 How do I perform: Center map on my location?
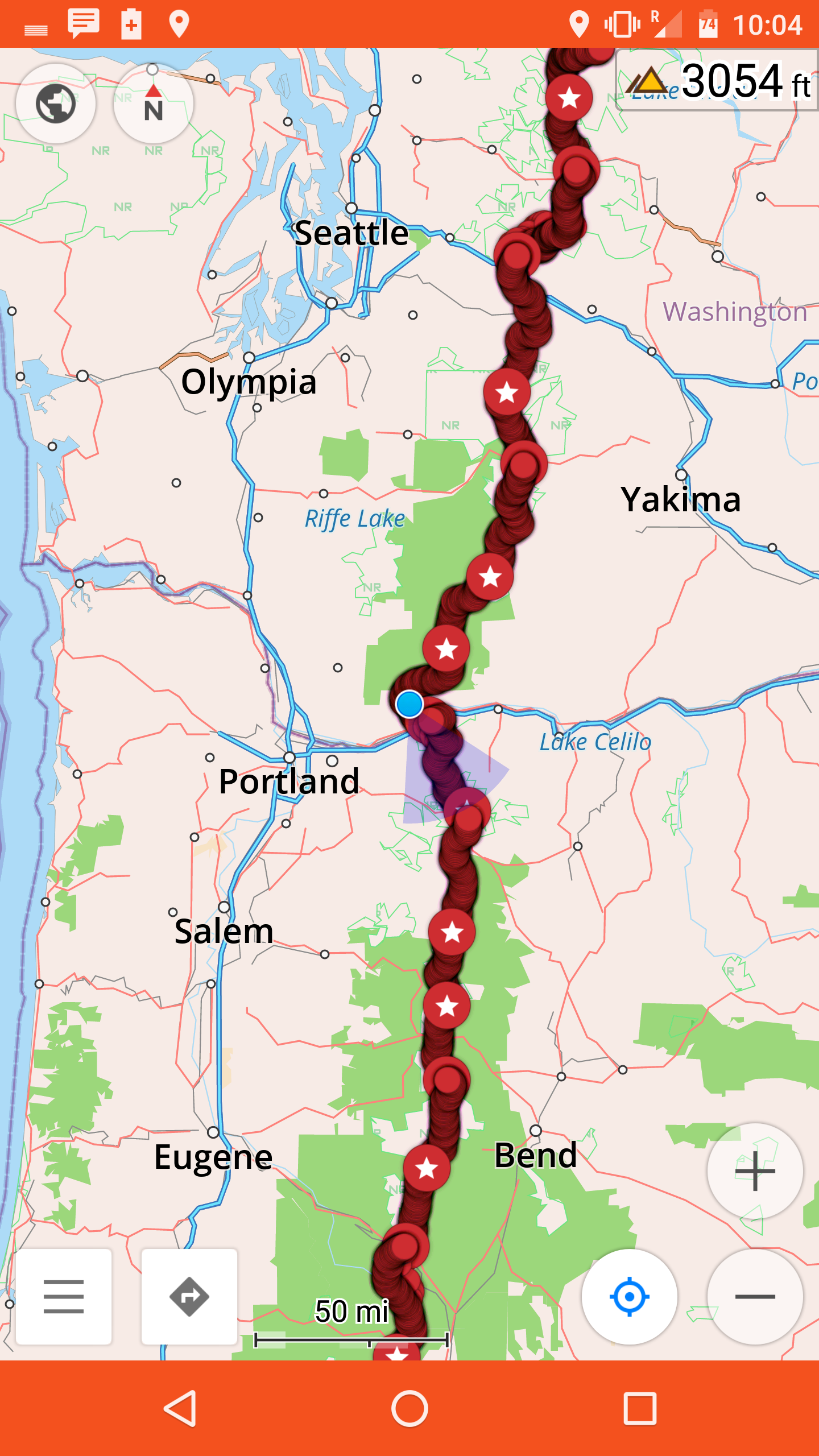630,1297
